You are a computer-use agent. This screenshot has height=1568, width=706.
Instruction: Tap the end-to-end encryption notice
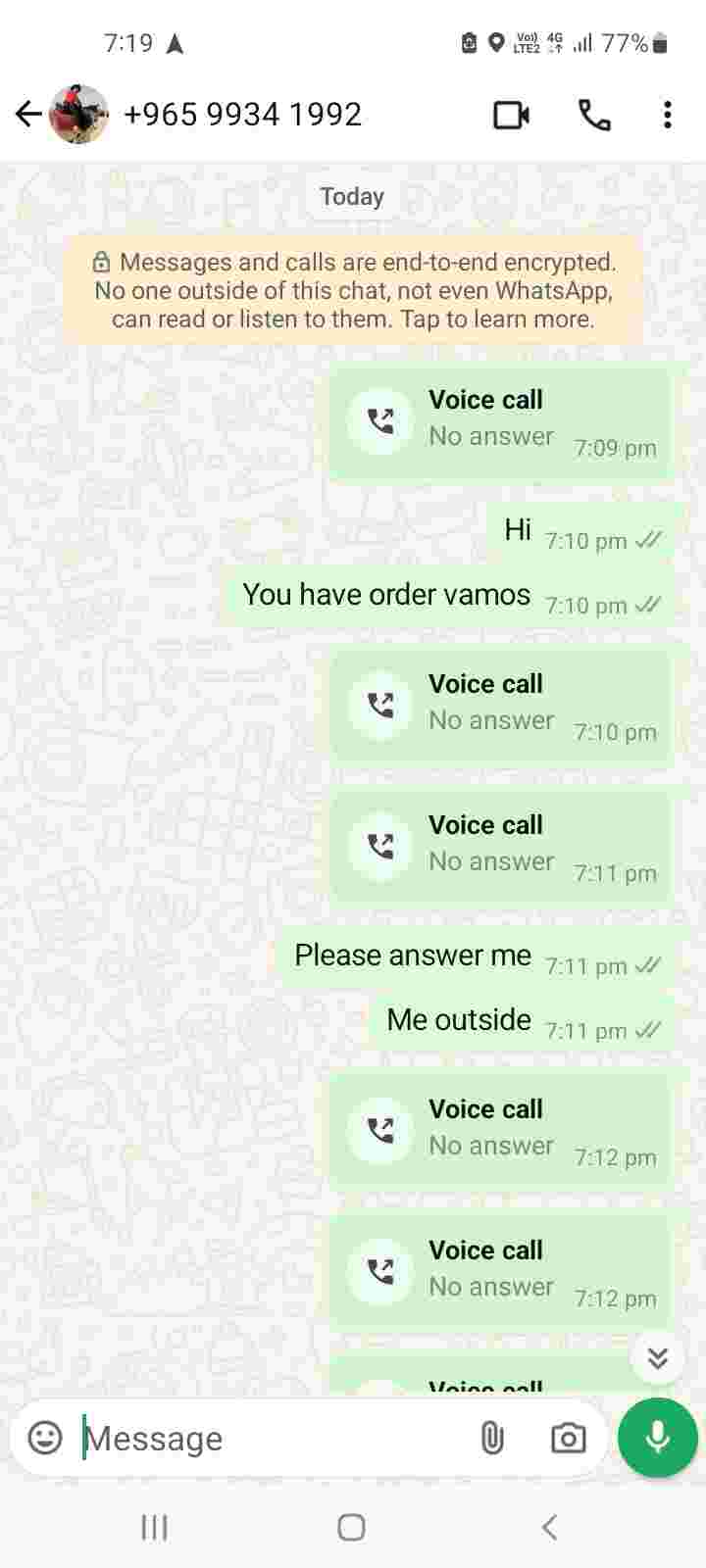[x=353, y=290]
